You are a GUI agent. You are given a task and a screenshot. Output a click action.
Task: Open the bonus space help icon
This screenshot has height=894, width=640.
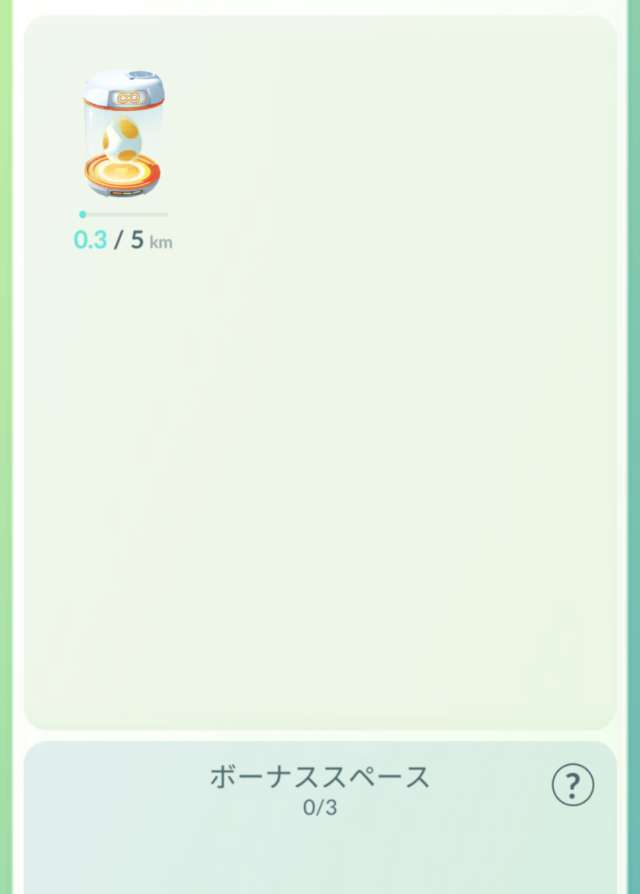coord(572,785)
